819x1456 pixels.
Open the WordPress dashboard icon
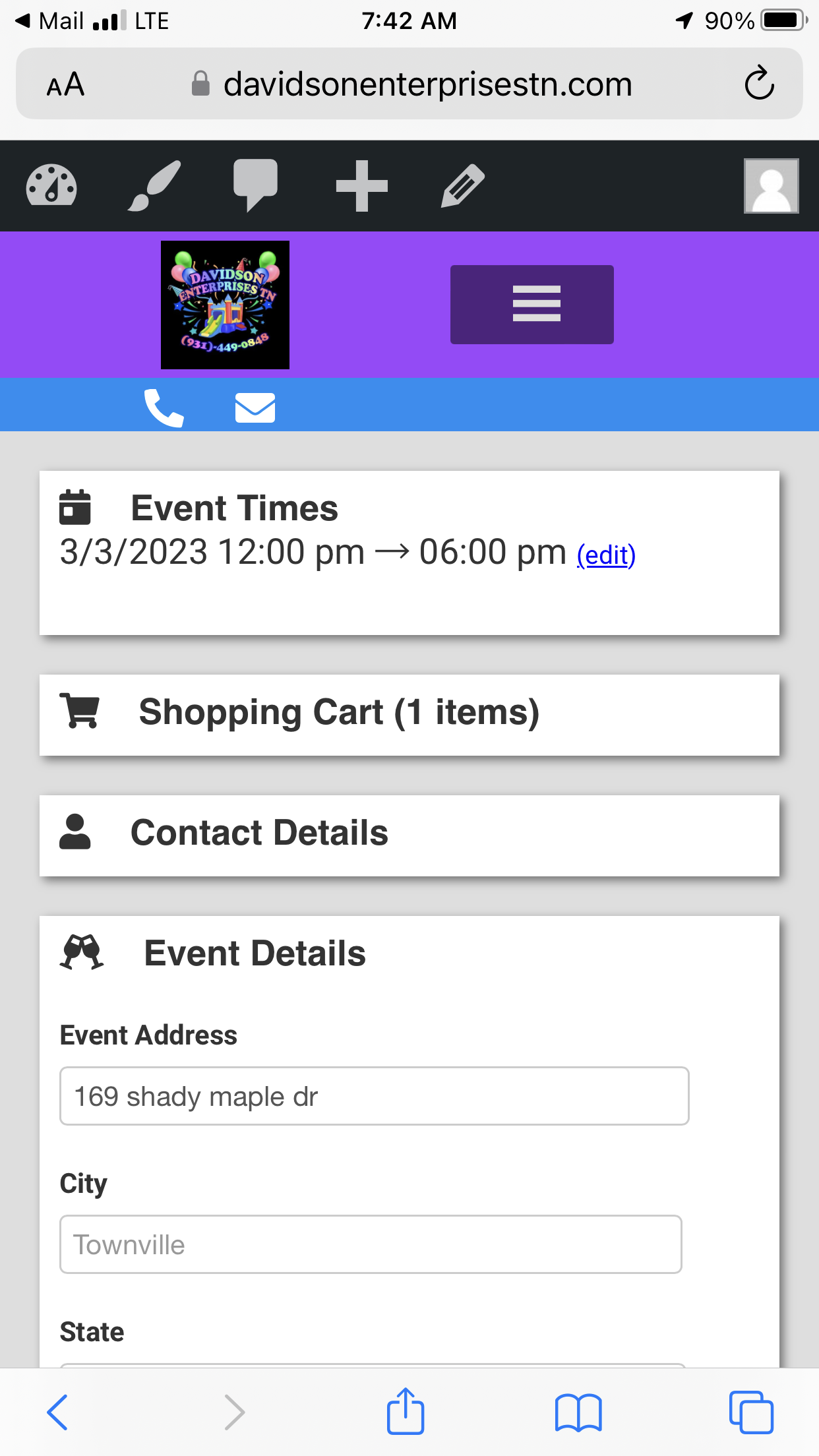[x=51, y=185]
